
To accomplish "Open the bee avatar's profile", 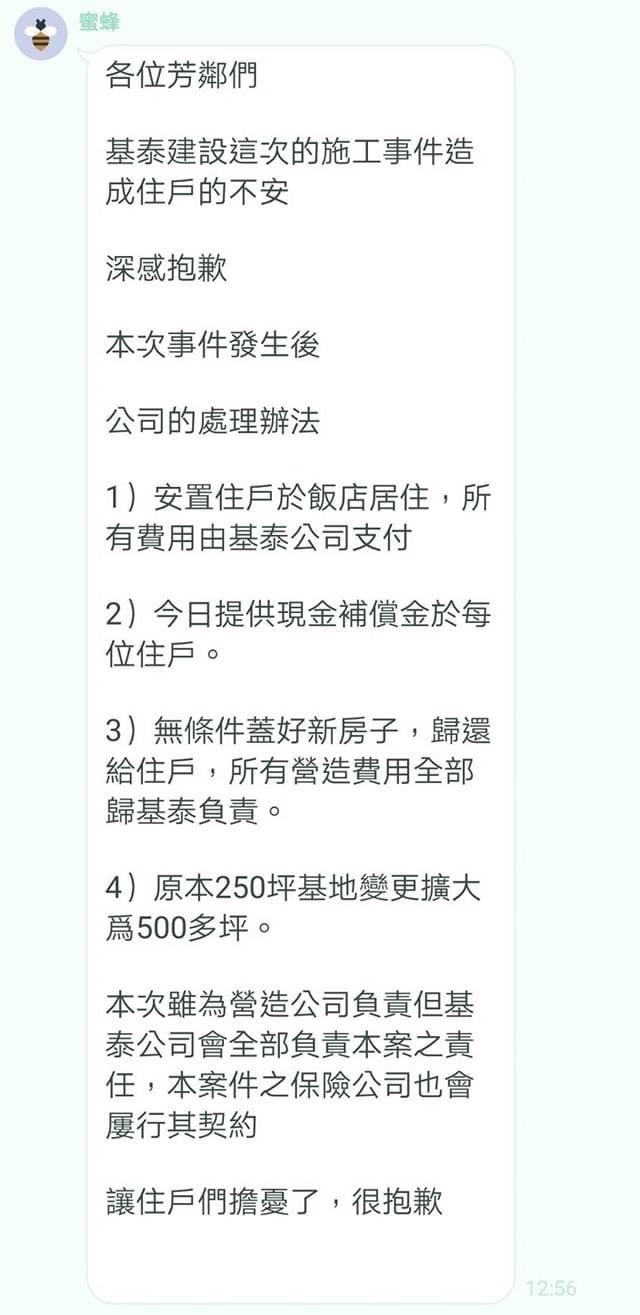I will [40, 34].
